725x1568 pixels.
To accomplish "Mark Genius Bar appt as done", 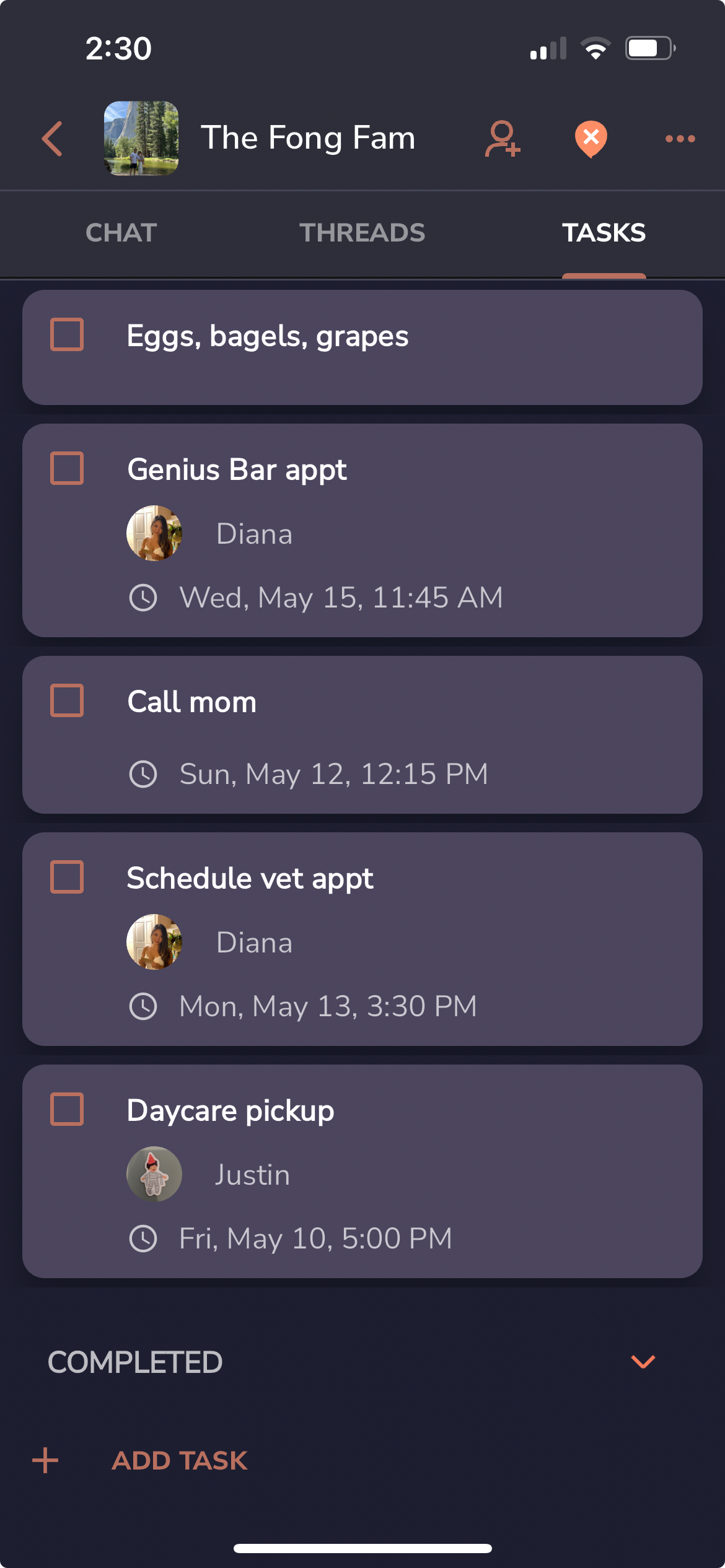I will coord(67,468).
